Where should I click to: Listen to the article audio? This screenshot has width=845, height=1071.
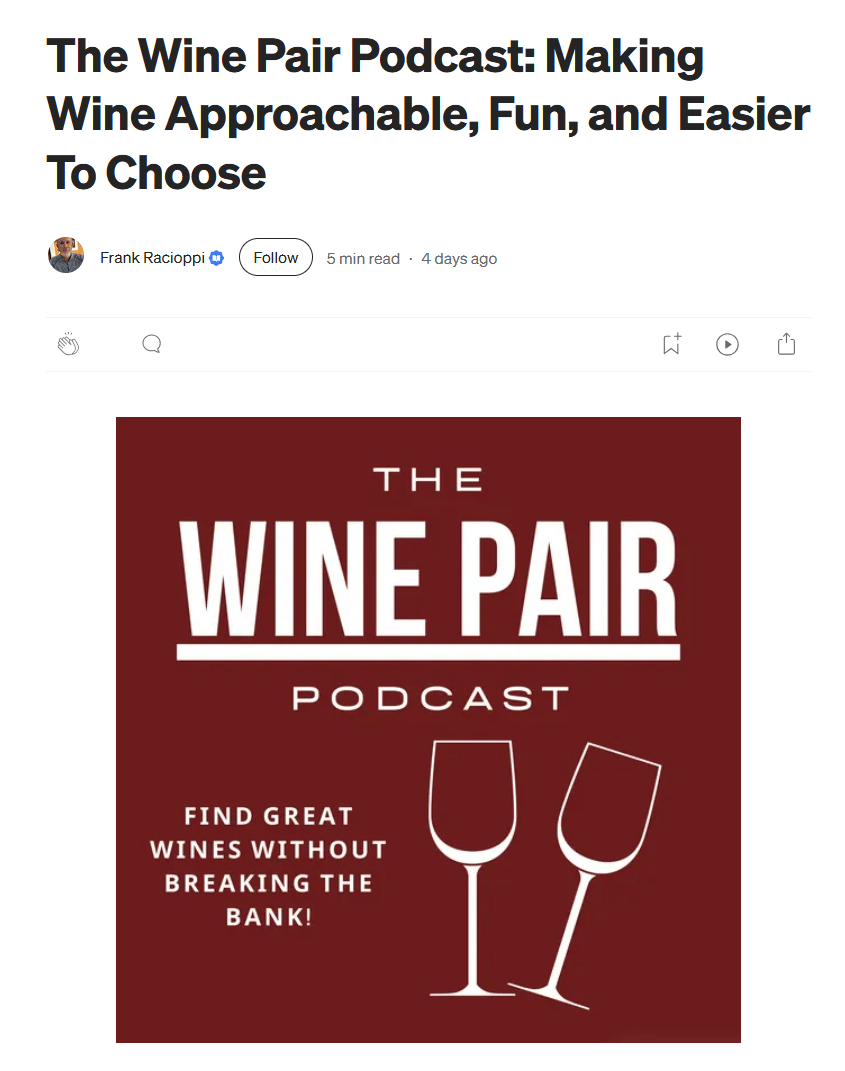click(x=728, y=345)
